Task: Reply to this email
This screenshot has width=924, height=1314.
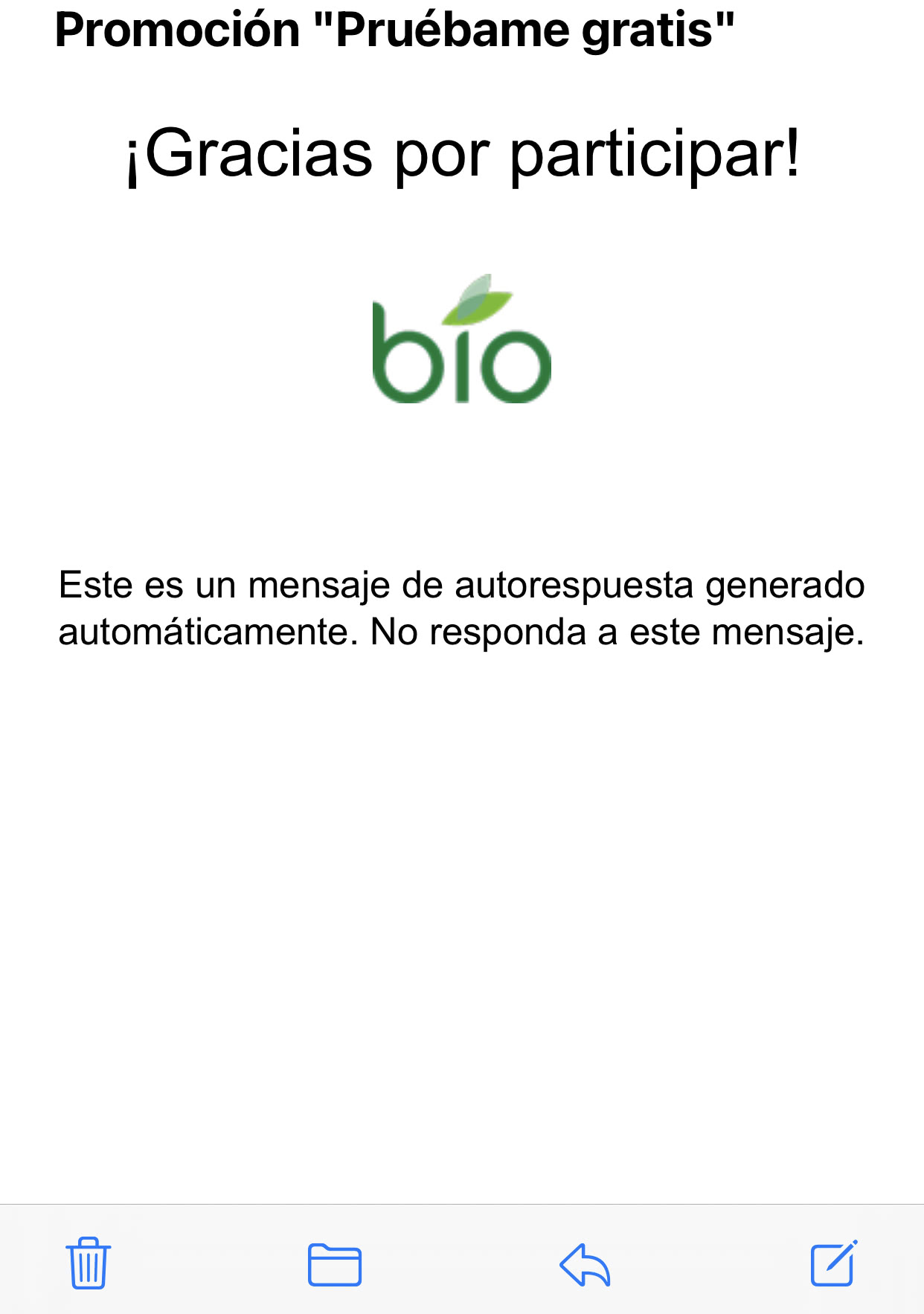Action: pyautogui.click(x=585, y=1264)
